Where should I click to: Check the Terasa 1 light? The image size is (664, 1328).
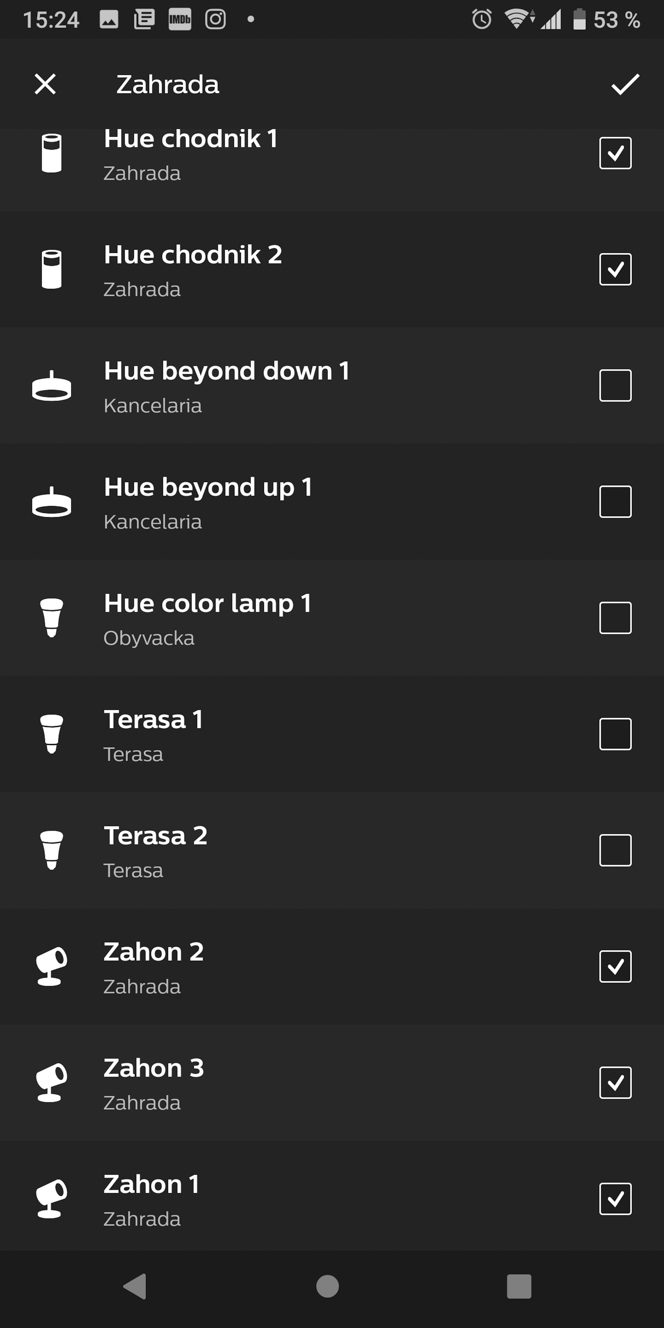tap(615, 734)
